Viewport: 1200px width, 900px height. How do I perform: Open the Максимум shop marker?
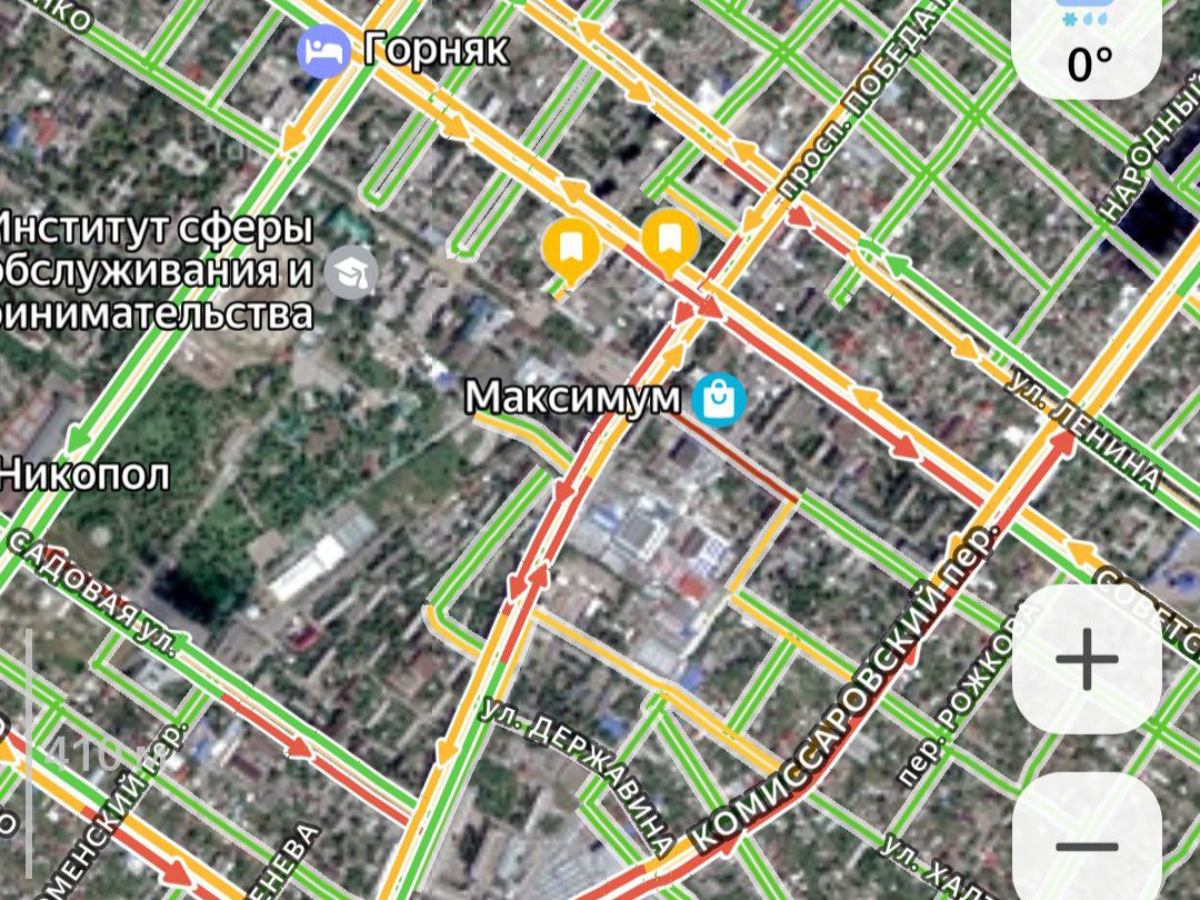[x=719, y=398]
